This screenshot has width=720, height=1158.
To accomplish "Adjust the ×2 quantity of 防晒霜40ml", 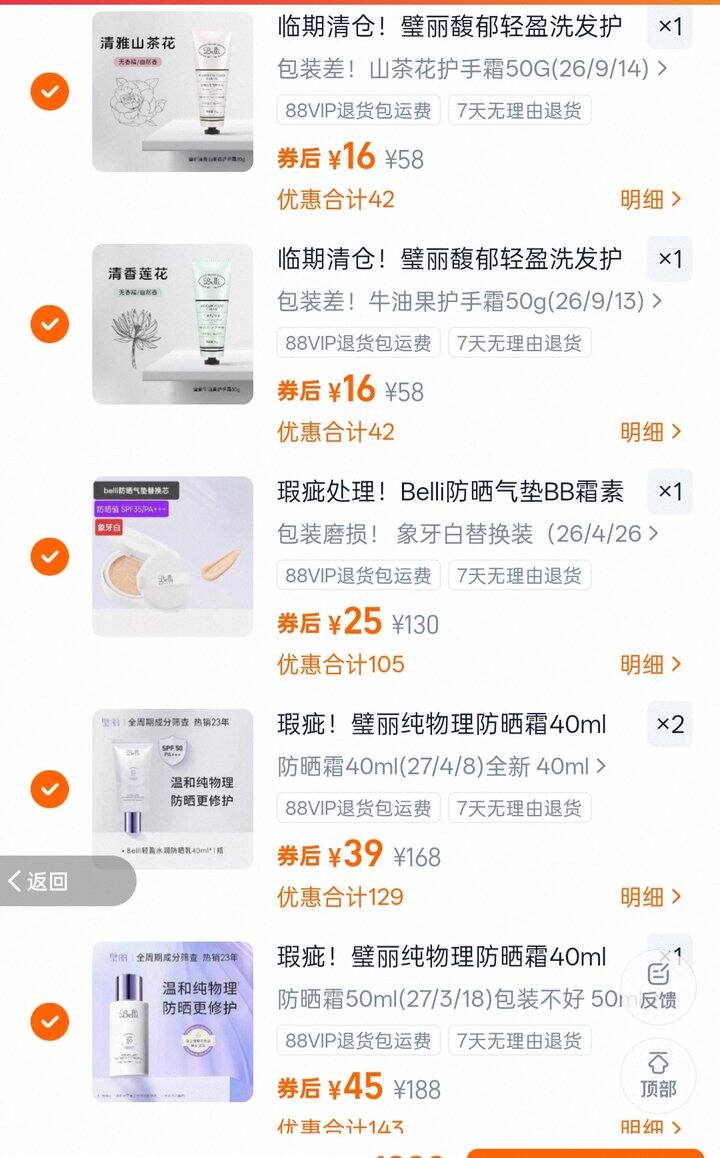I will [670, 724].
